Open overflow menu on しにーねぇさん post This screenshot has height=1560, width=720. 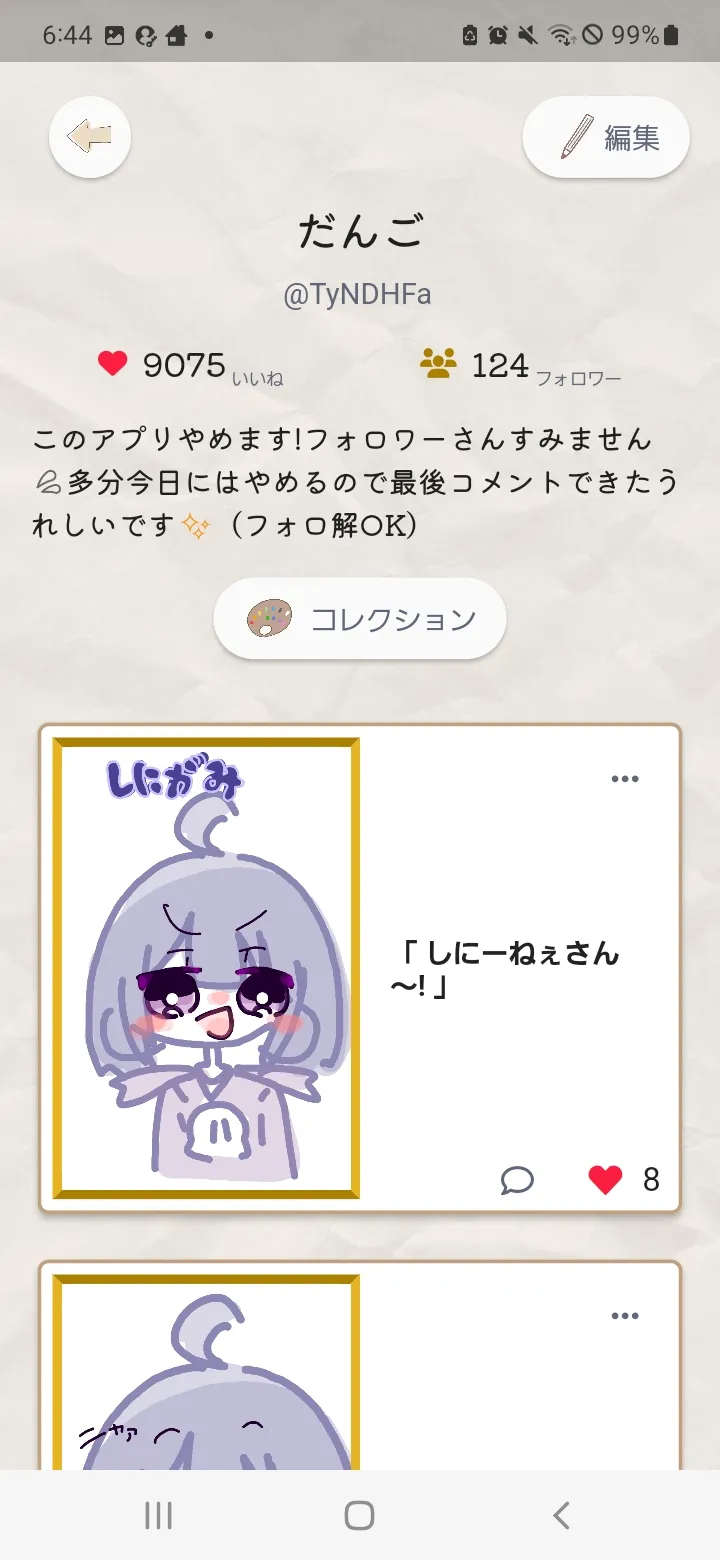[x=625, y=779]
